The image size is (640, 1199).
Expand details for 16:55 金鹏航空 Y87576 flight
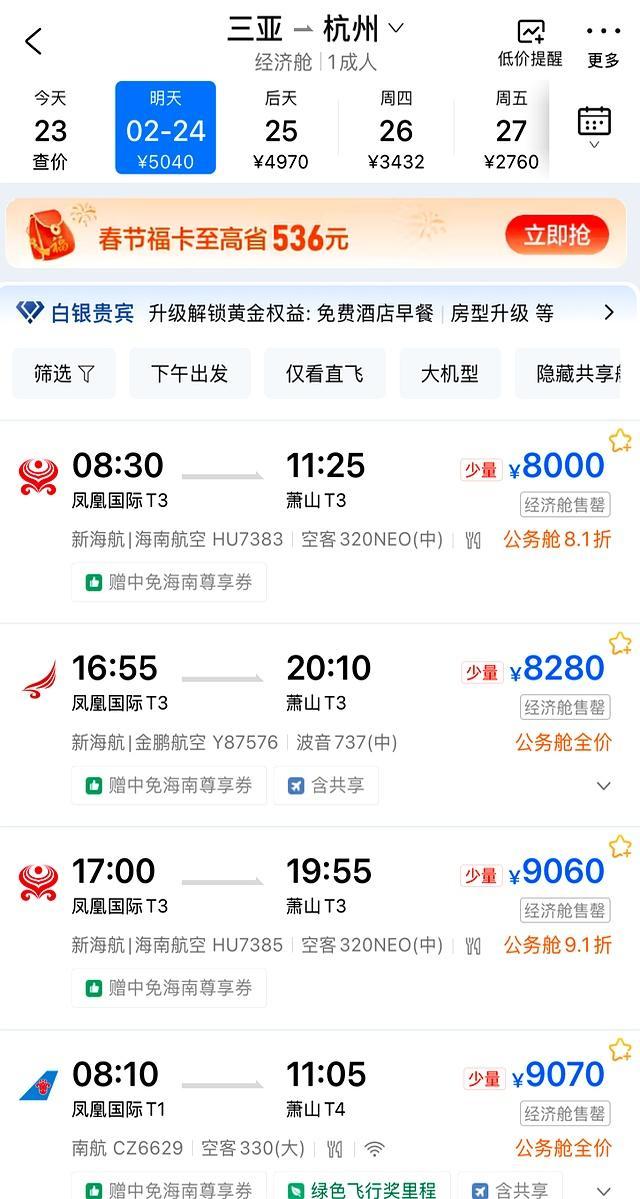click(603, 786)
